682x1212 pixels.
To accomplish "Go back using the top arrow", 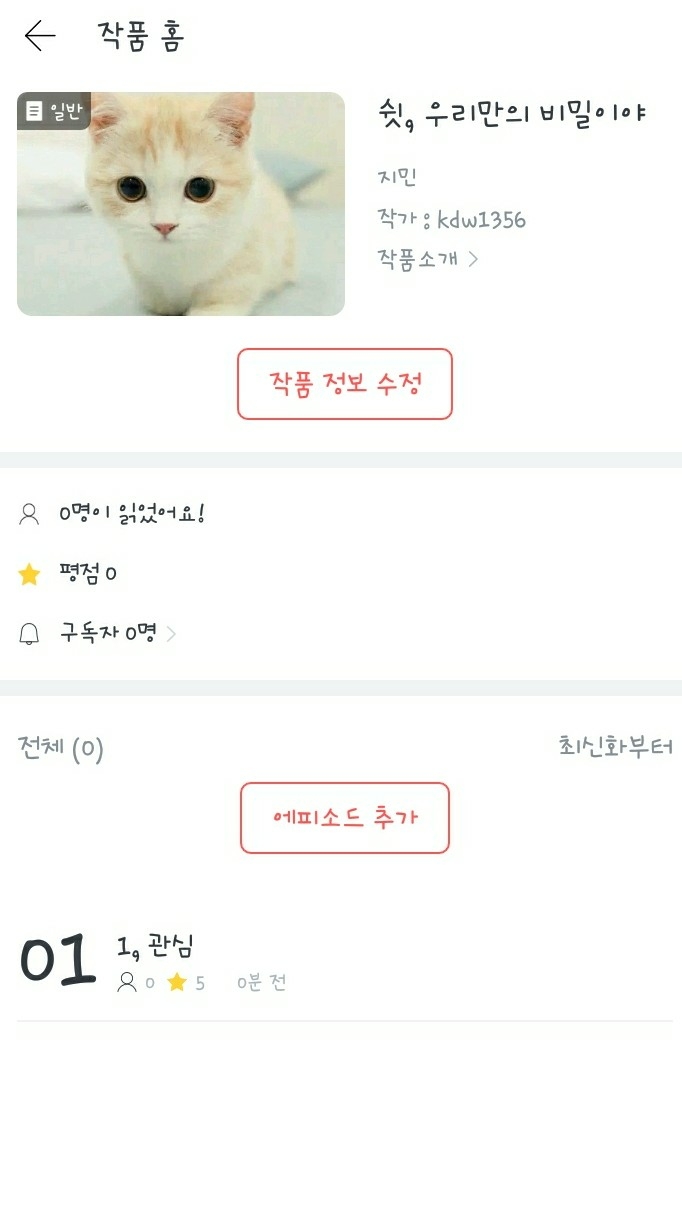I will pyautogui.click(x=40, y=36).
